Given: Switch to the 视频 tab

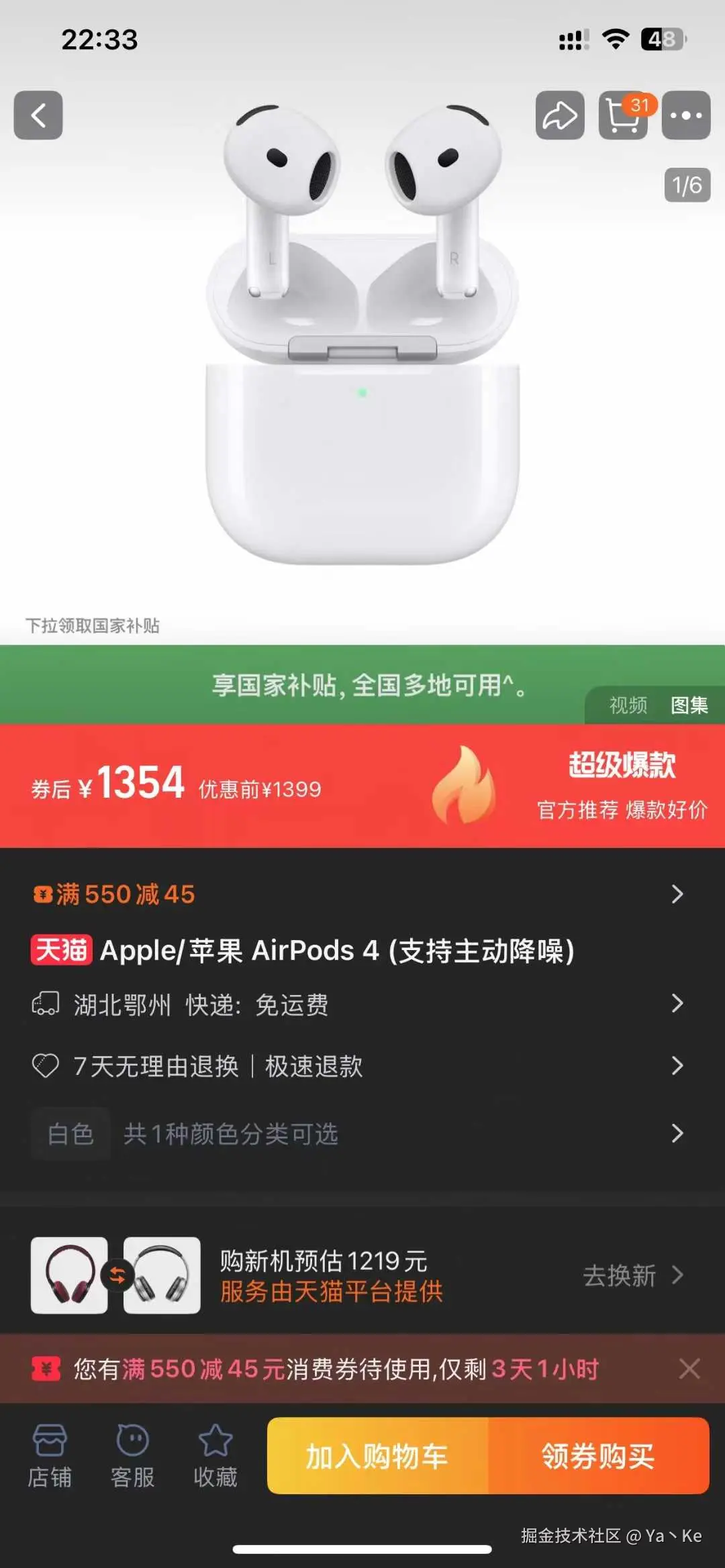Looking at the screenshot, I should [x=628, y=705].
